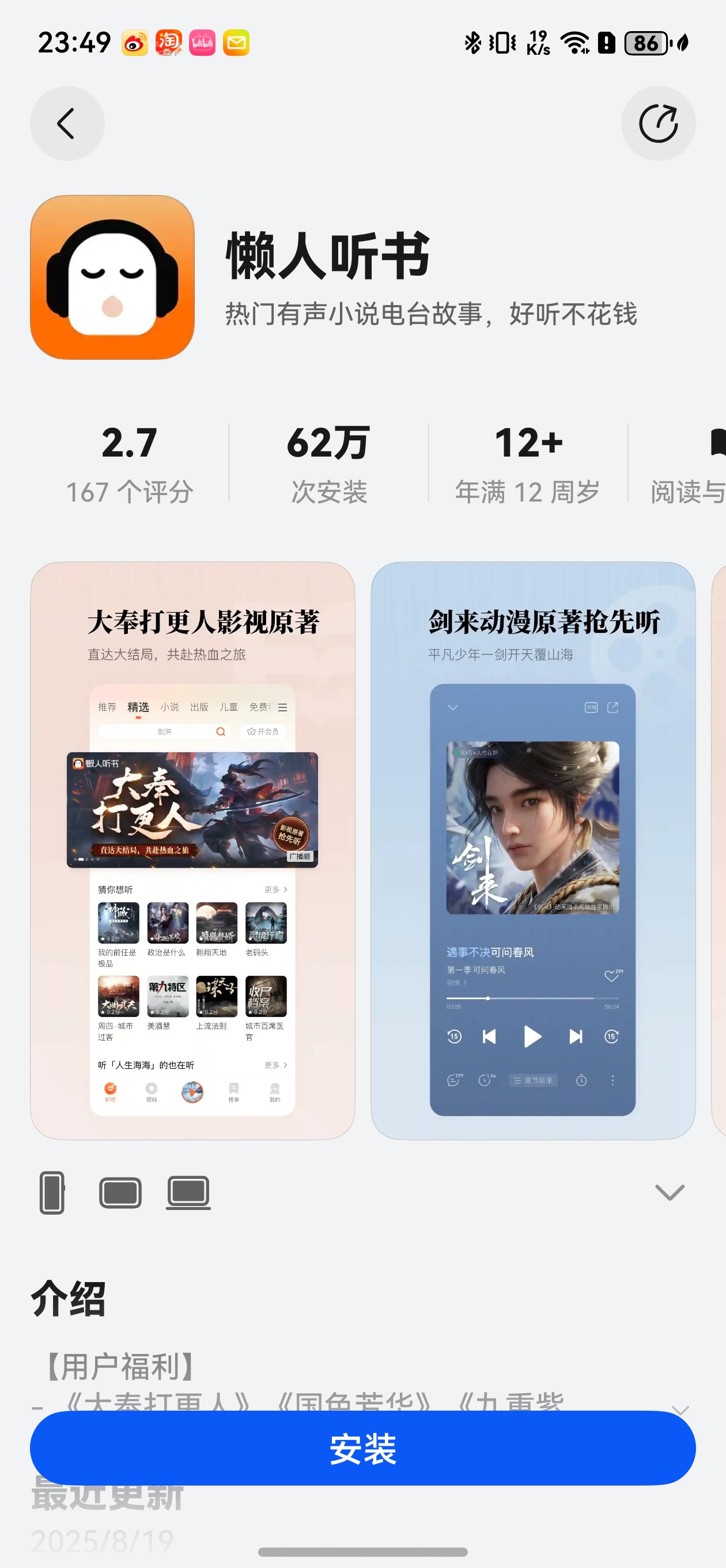Expand the 介绍 description text
The width and height of the screenshot is (726, 1568).
coord(680,1408)
